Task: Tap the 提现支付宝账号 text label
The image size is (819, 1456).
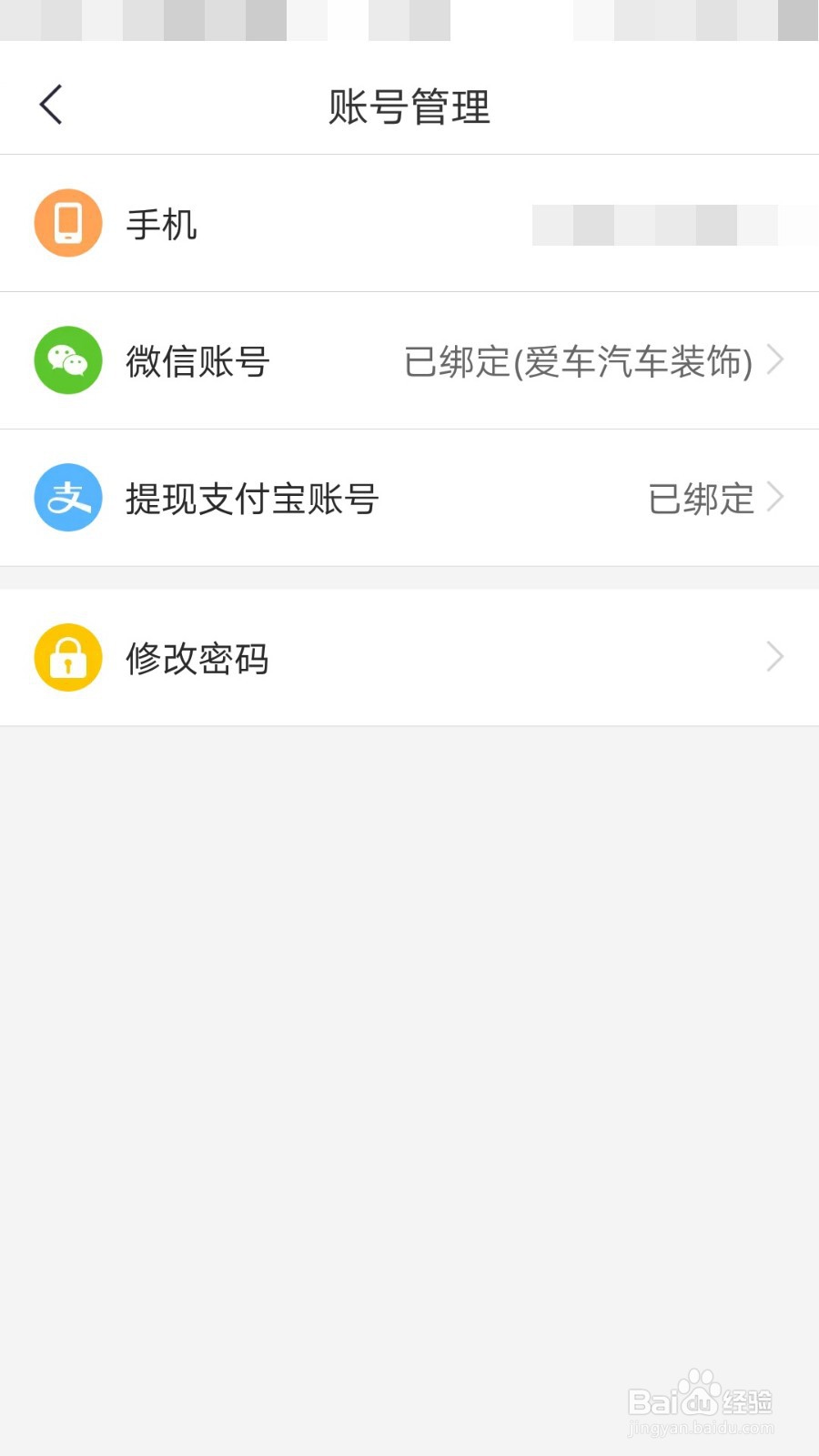Action: pyautogui.click(x=252, y=499)
